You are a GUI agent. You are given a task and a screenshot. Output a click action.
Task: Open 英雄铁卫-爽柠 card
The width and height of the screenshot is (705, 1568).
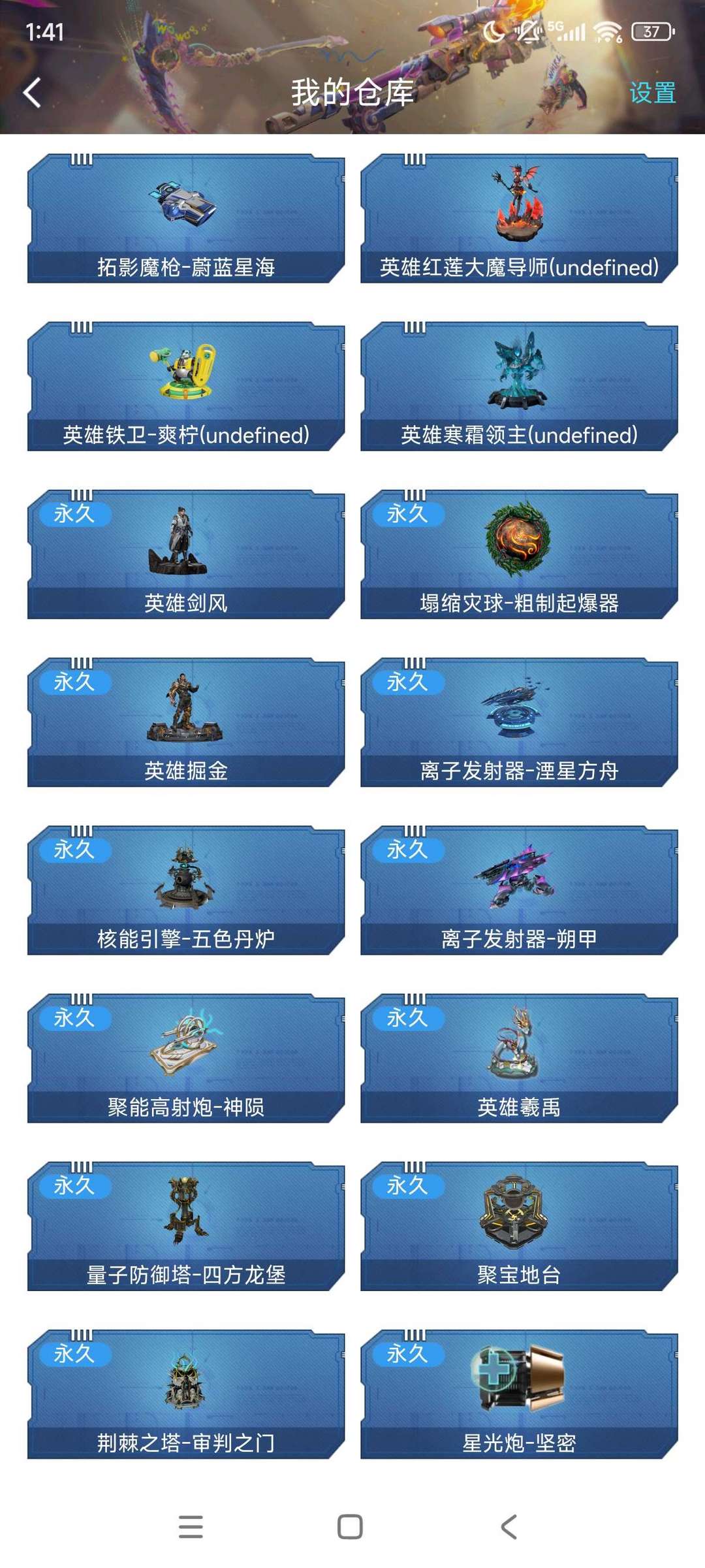(x=186, y=386)
